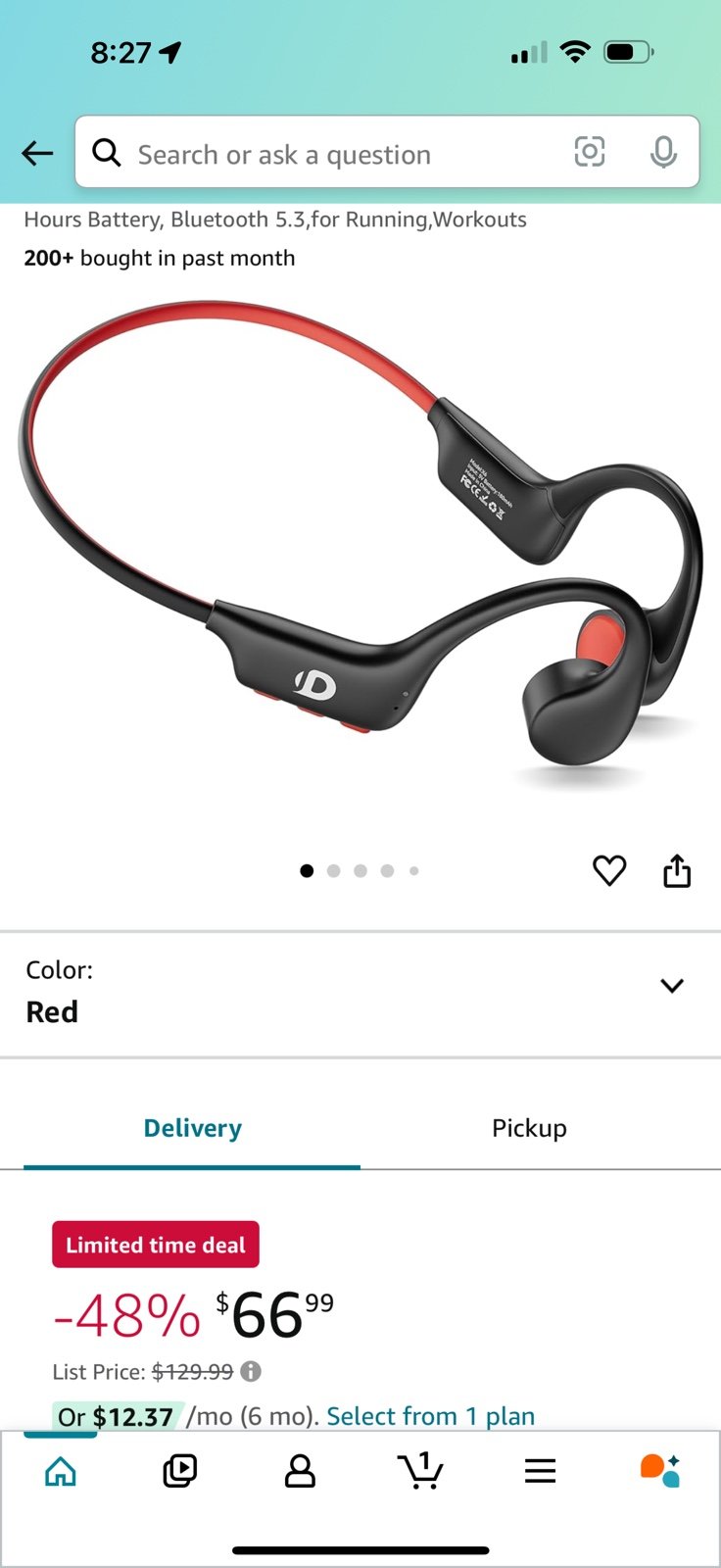This screenshot has height=1568, width=721.
Task: Go back using the arrow
Action: pos(37,153)
